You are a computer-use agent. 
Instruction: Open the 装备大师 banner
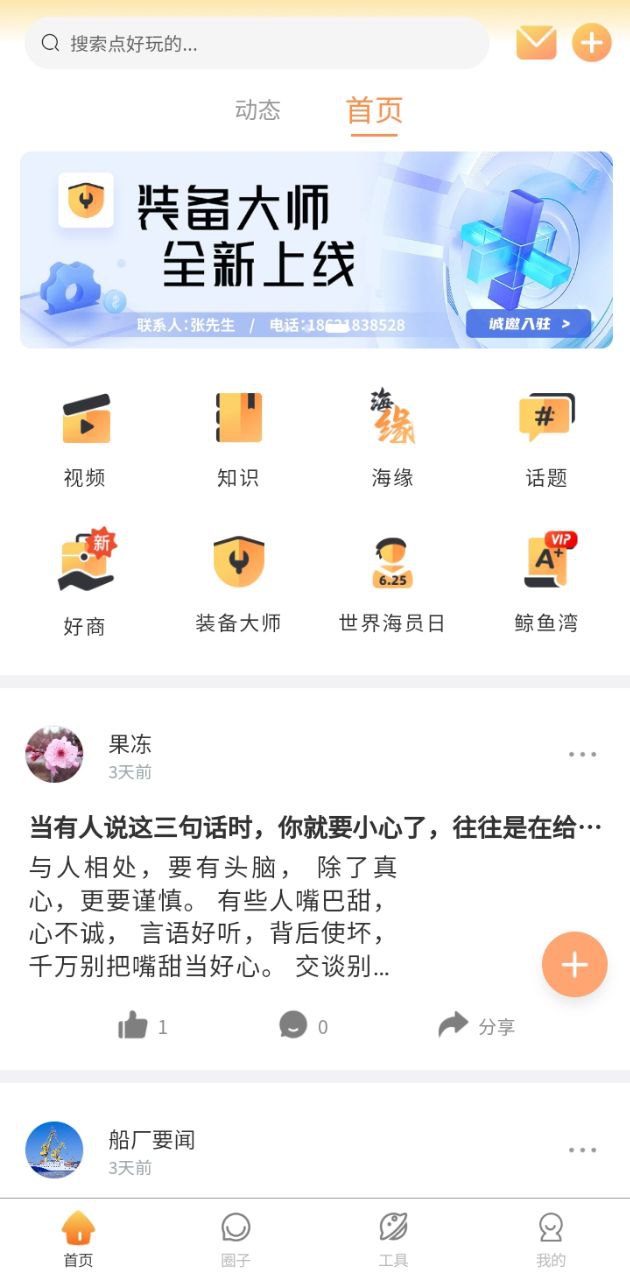[x=316, y=249]
